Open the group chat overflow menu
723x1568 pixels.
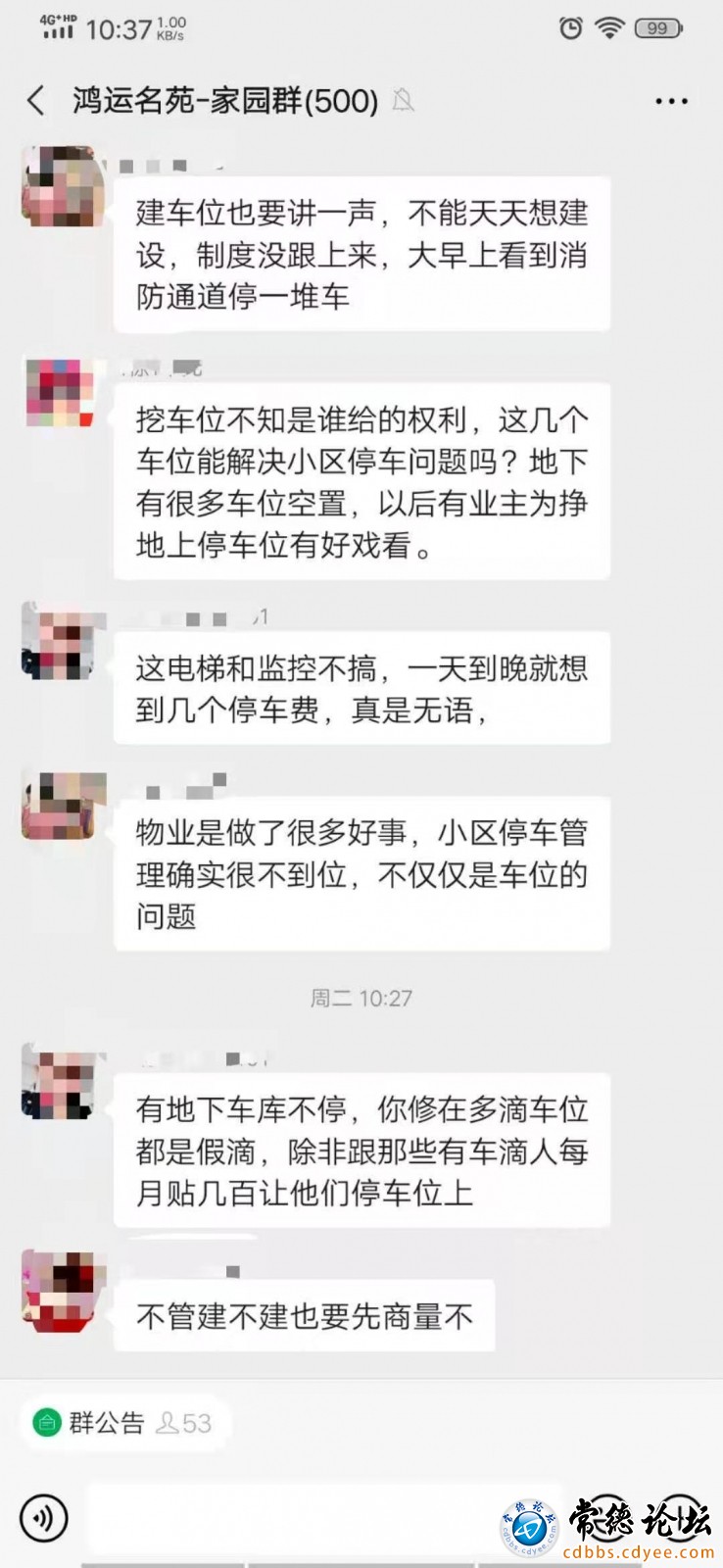(x=671, y=102)
